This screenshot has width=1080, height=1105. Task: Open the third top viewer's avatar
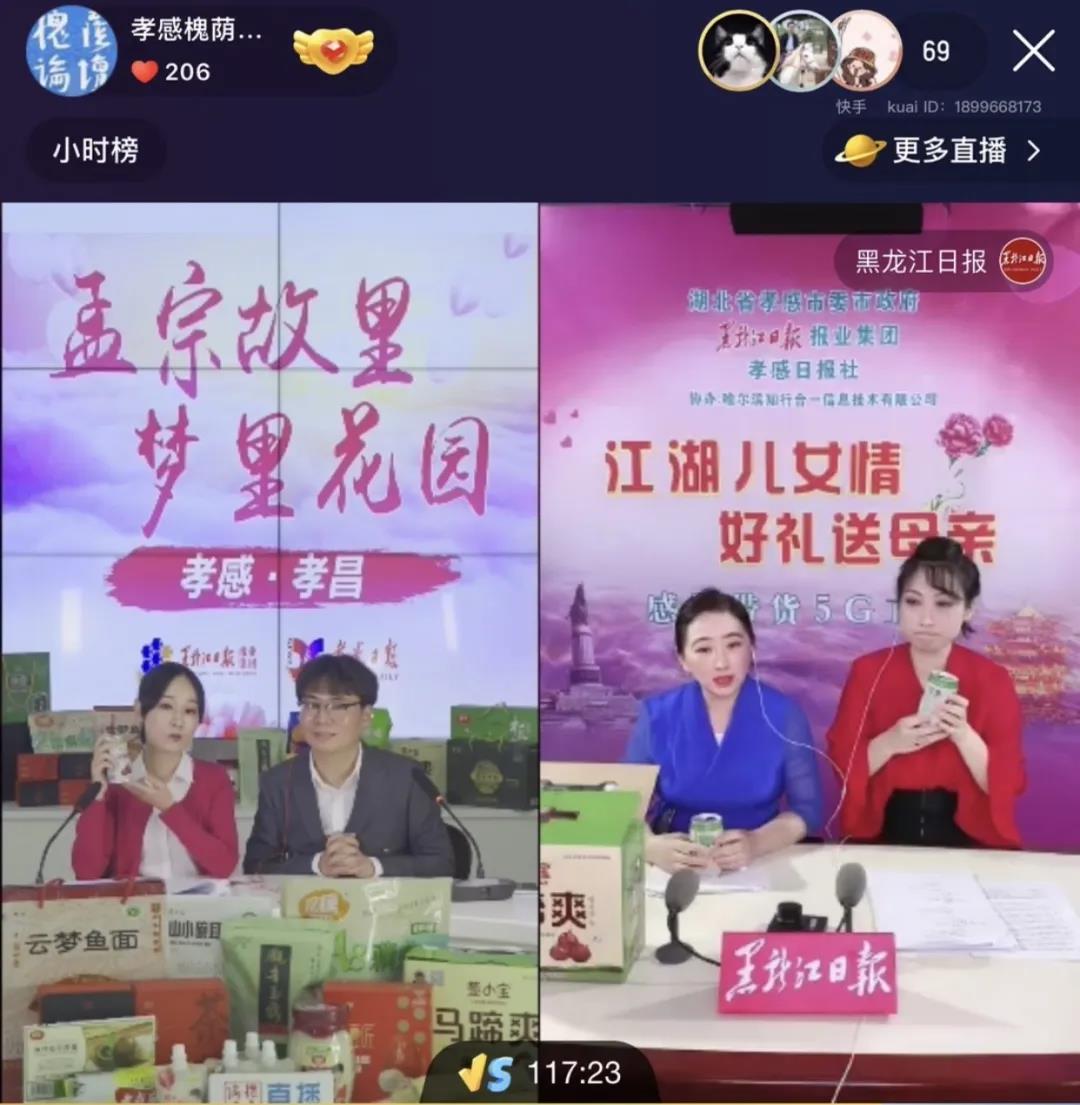pyautogui.click(x=866, y=51)
